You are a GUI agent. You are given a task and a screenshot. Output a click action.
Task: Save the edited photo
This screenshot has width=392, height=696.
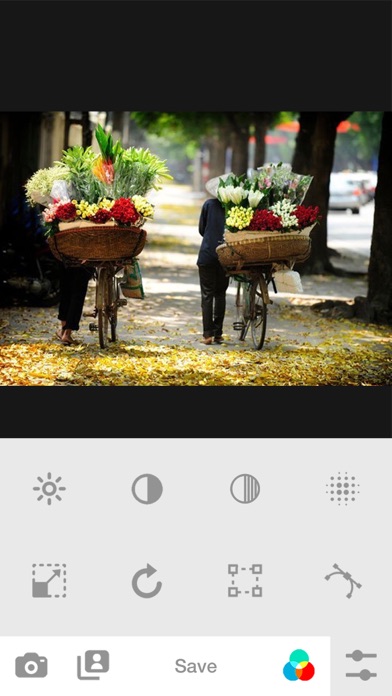(196, 666)
